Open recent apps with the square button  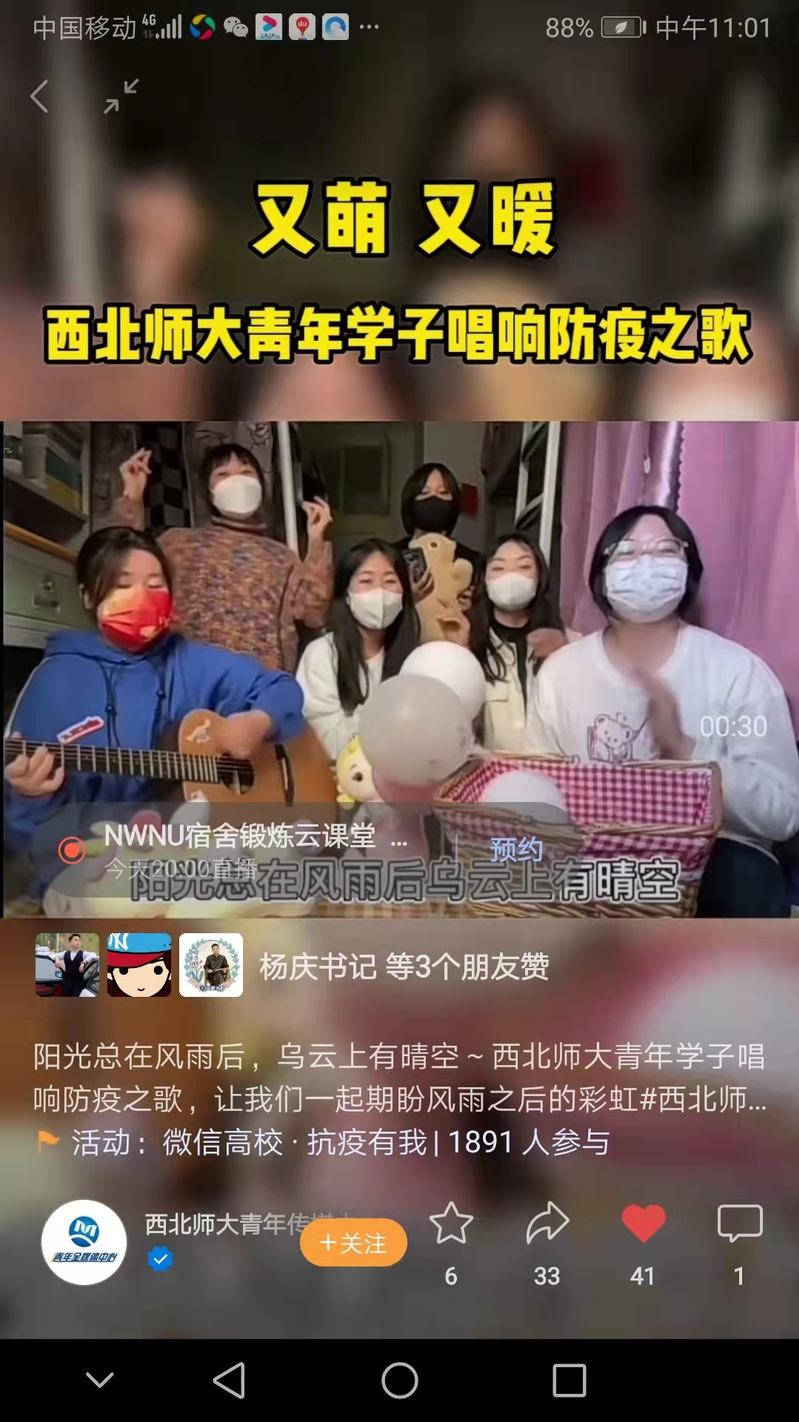(x=569, y=1381)
